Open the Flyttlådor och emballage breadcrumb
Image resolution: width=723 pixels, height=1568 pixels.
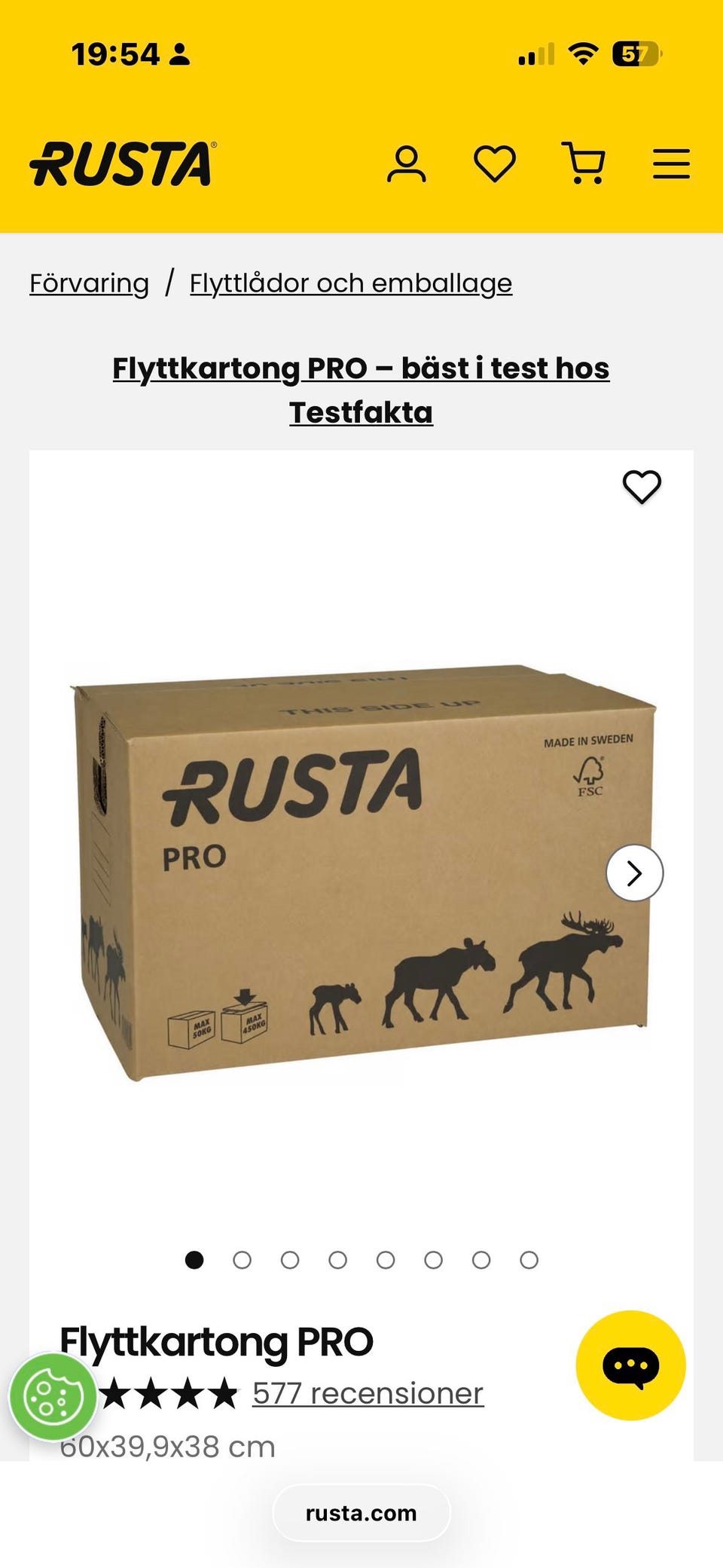coord(351,283)
